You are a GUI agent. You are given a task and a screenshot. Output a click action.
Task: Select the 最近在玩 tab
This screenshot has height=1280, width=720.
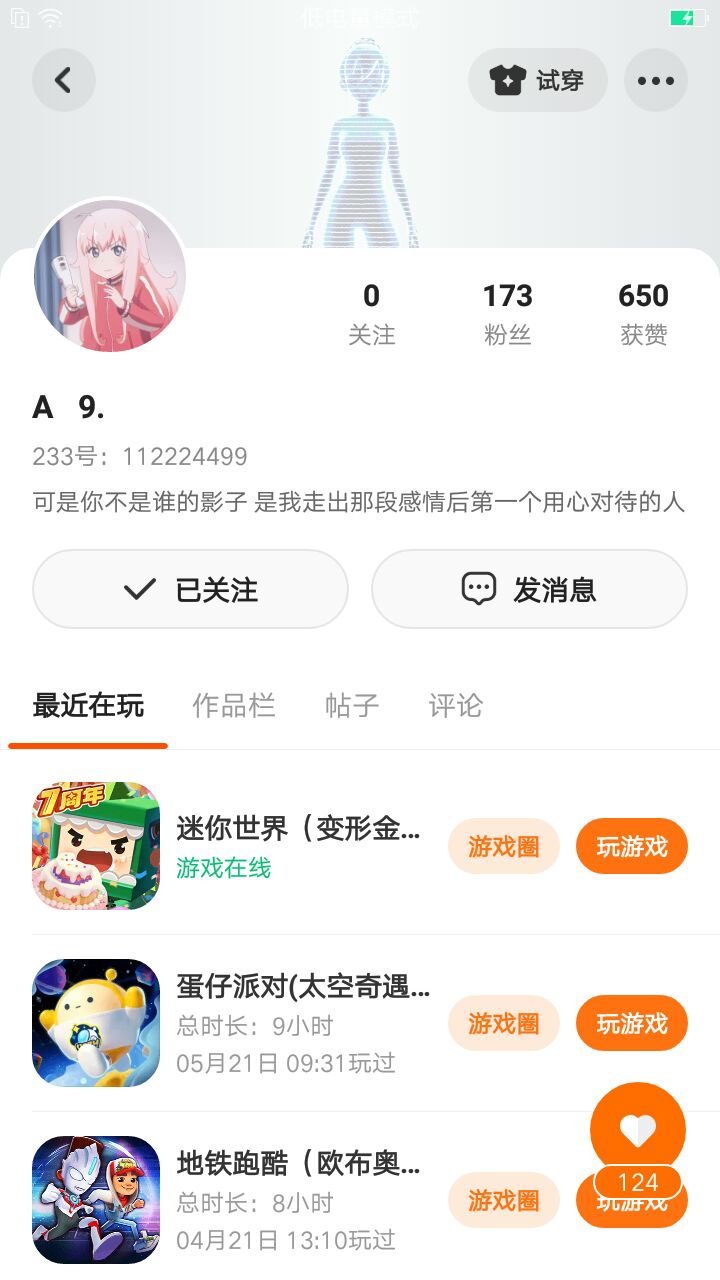click(x=88, y=706)
